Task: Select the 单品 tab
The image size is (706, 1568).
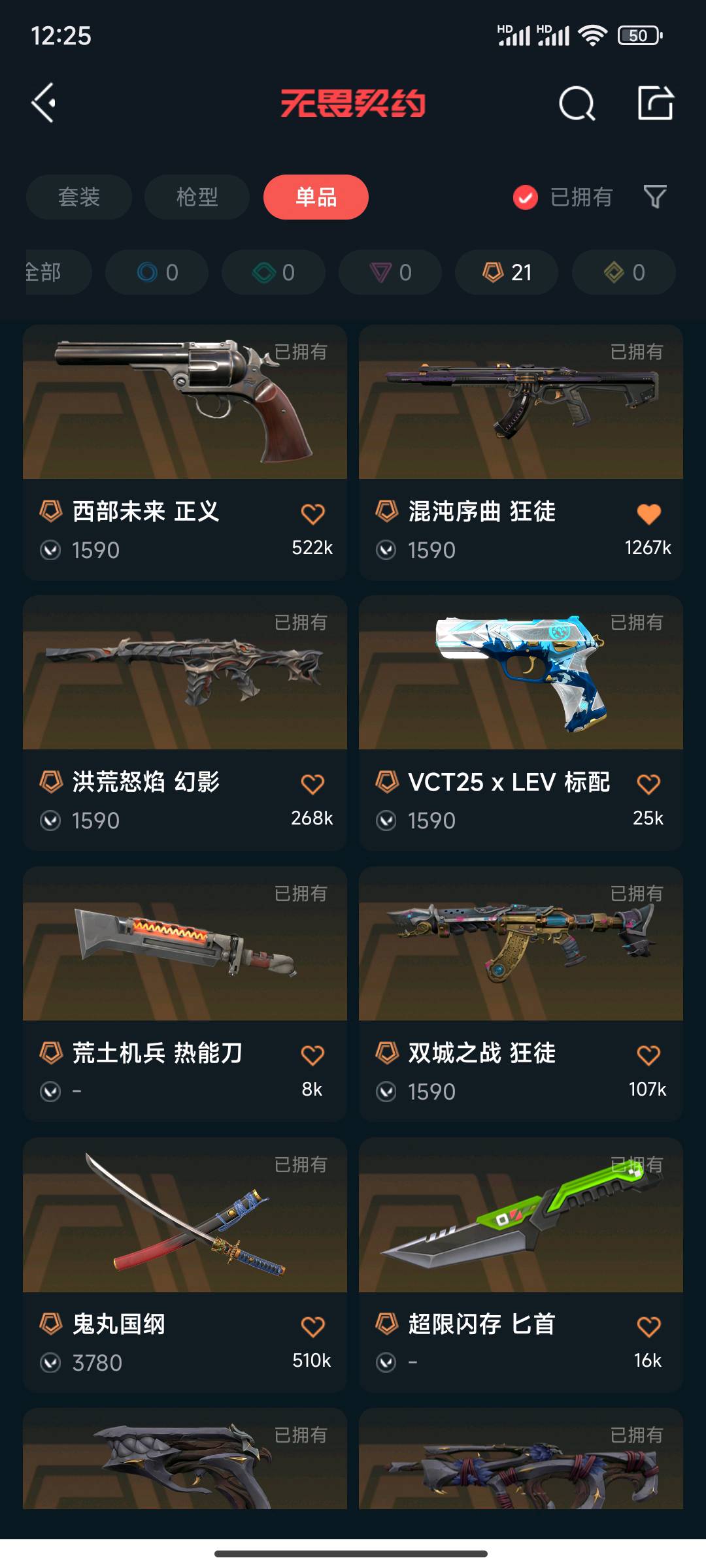Action: [x=316, y=197]
